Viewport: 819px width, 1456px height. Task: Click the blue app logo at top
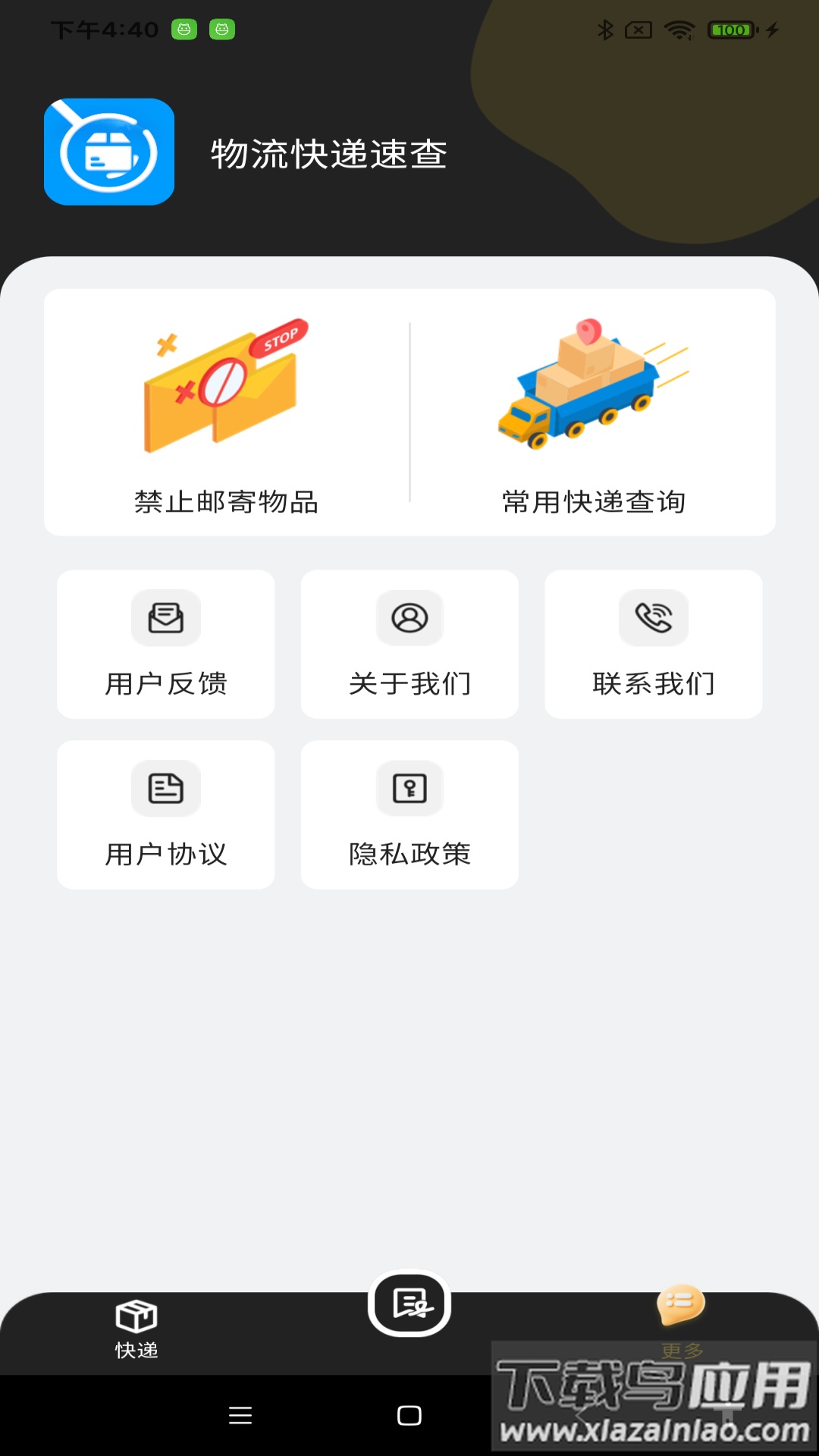[108, 152]
